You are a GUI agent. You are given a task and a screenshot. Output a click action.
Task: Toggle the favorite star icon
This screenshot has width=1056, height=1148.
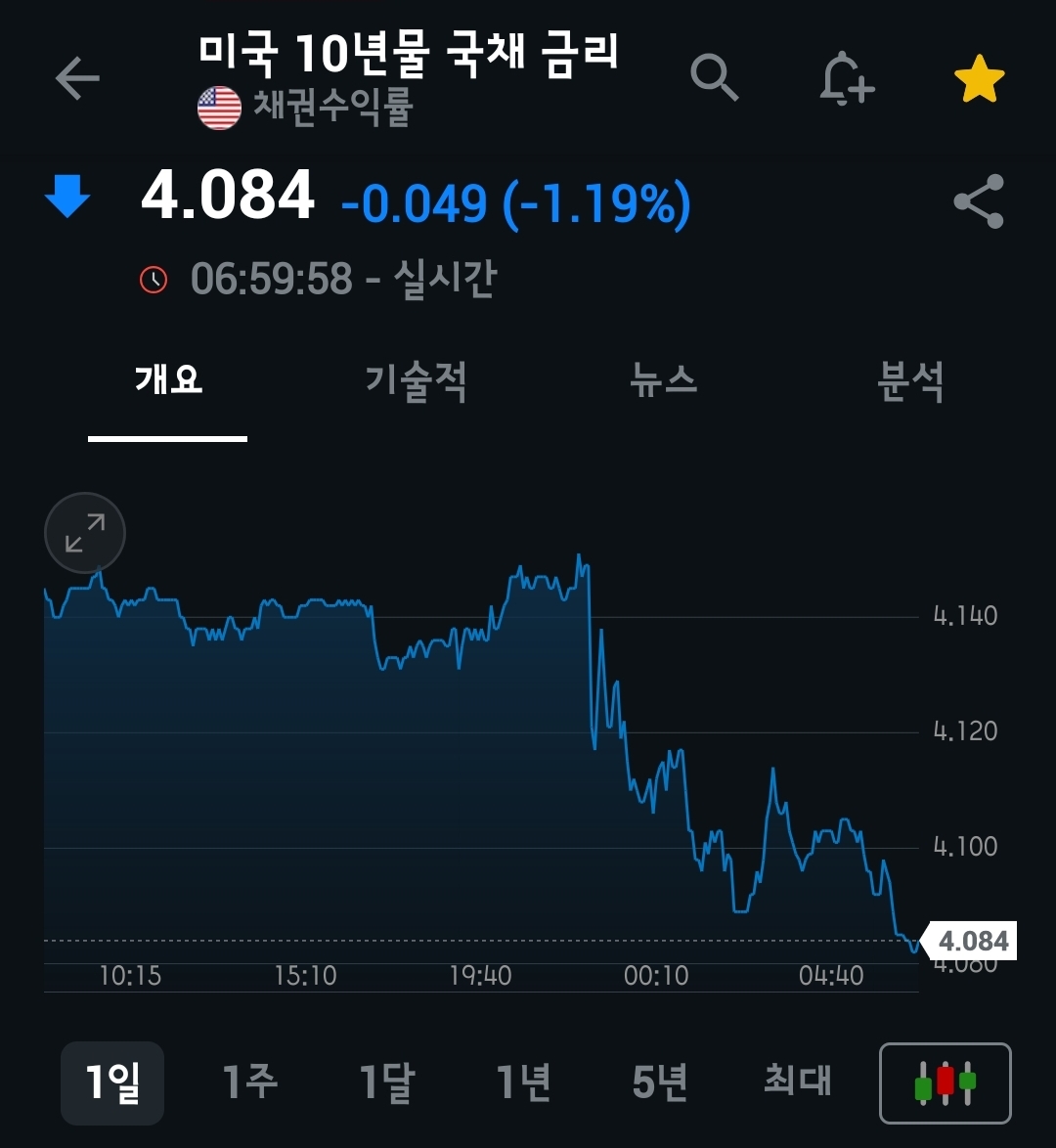pos(979,79)
